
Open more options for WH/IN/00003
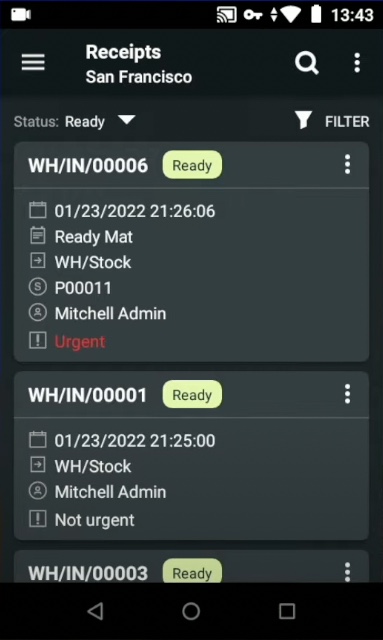tap(347, 571)
